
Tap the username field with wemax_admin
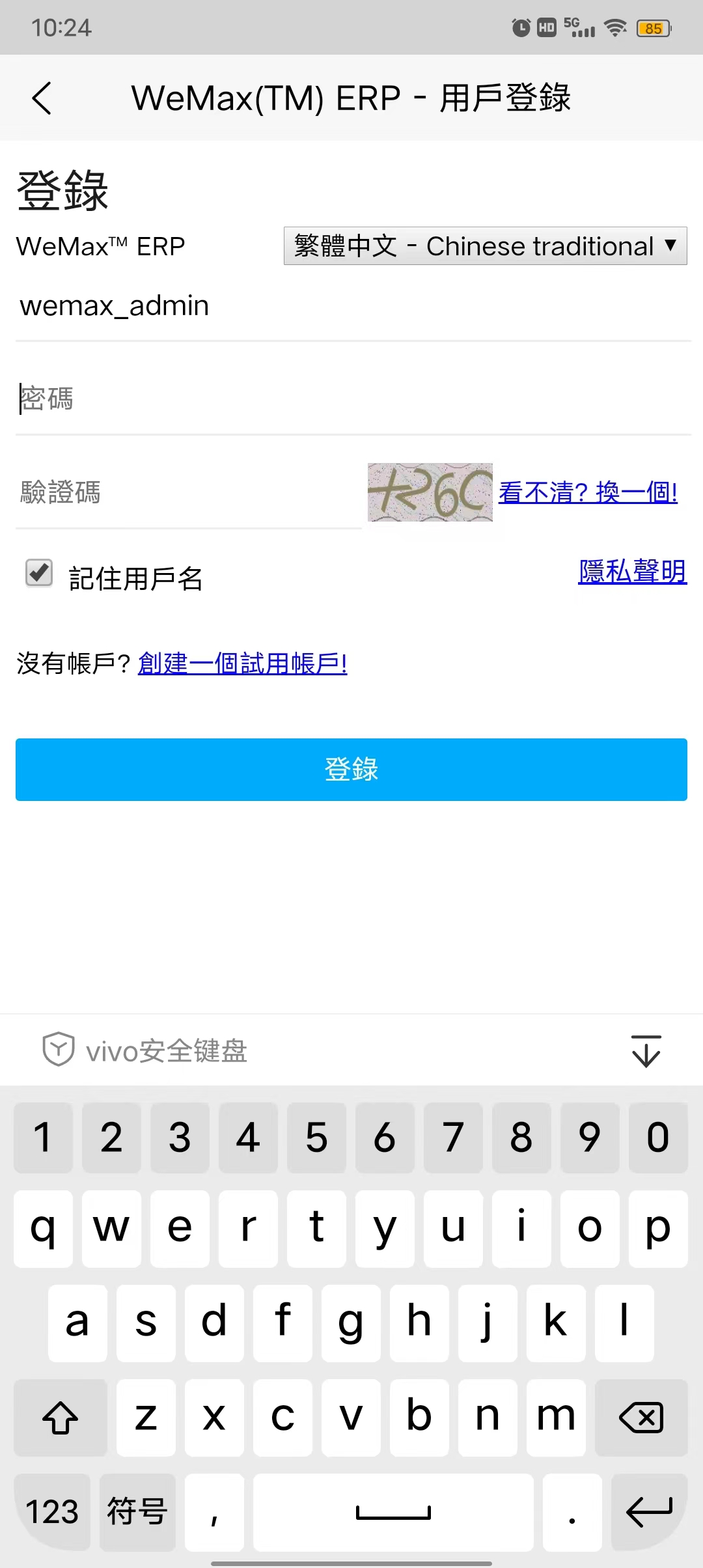coord(351,306)
